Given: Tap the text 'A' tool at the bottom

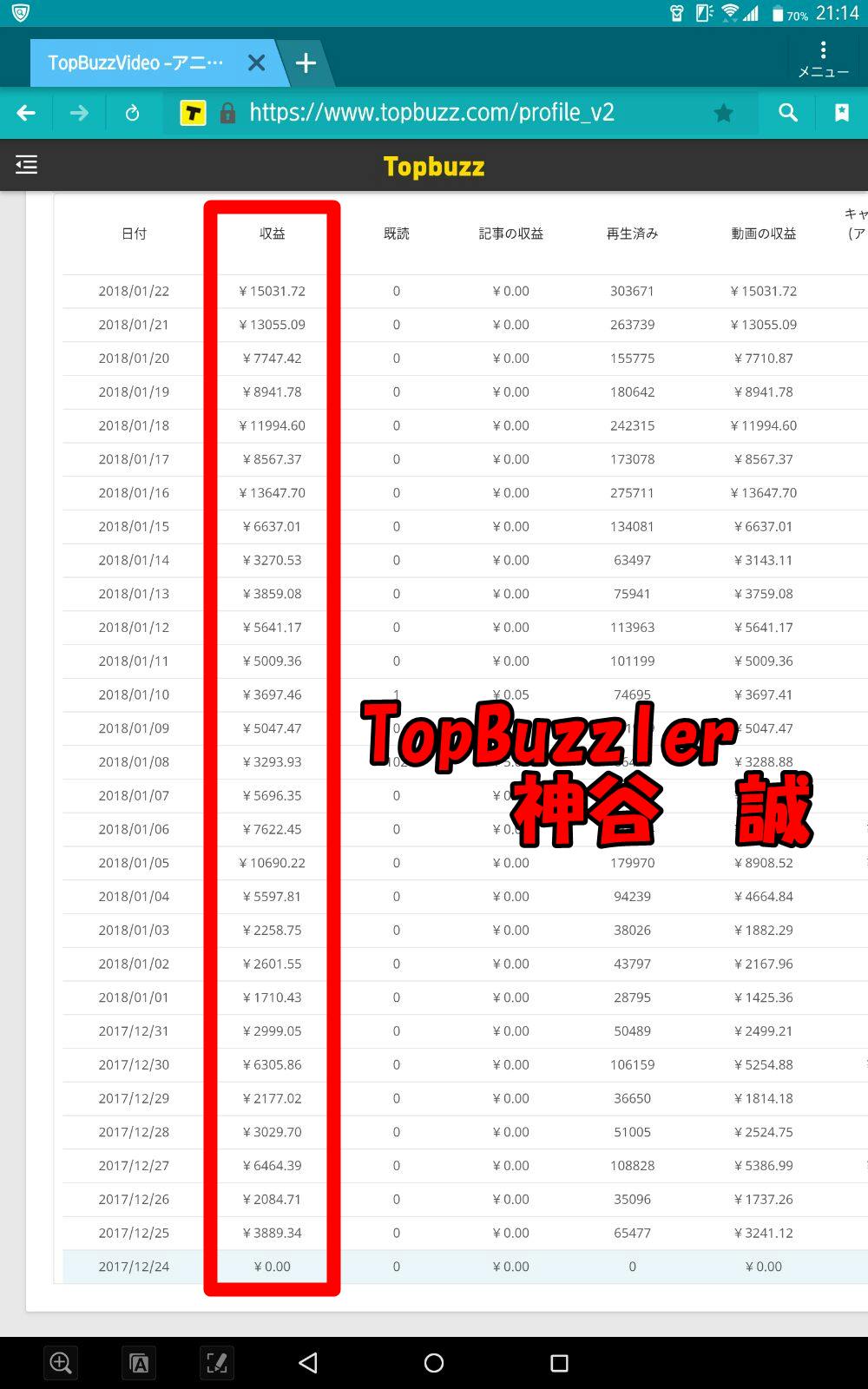Looking at the screenshot, I should 139,1363.
